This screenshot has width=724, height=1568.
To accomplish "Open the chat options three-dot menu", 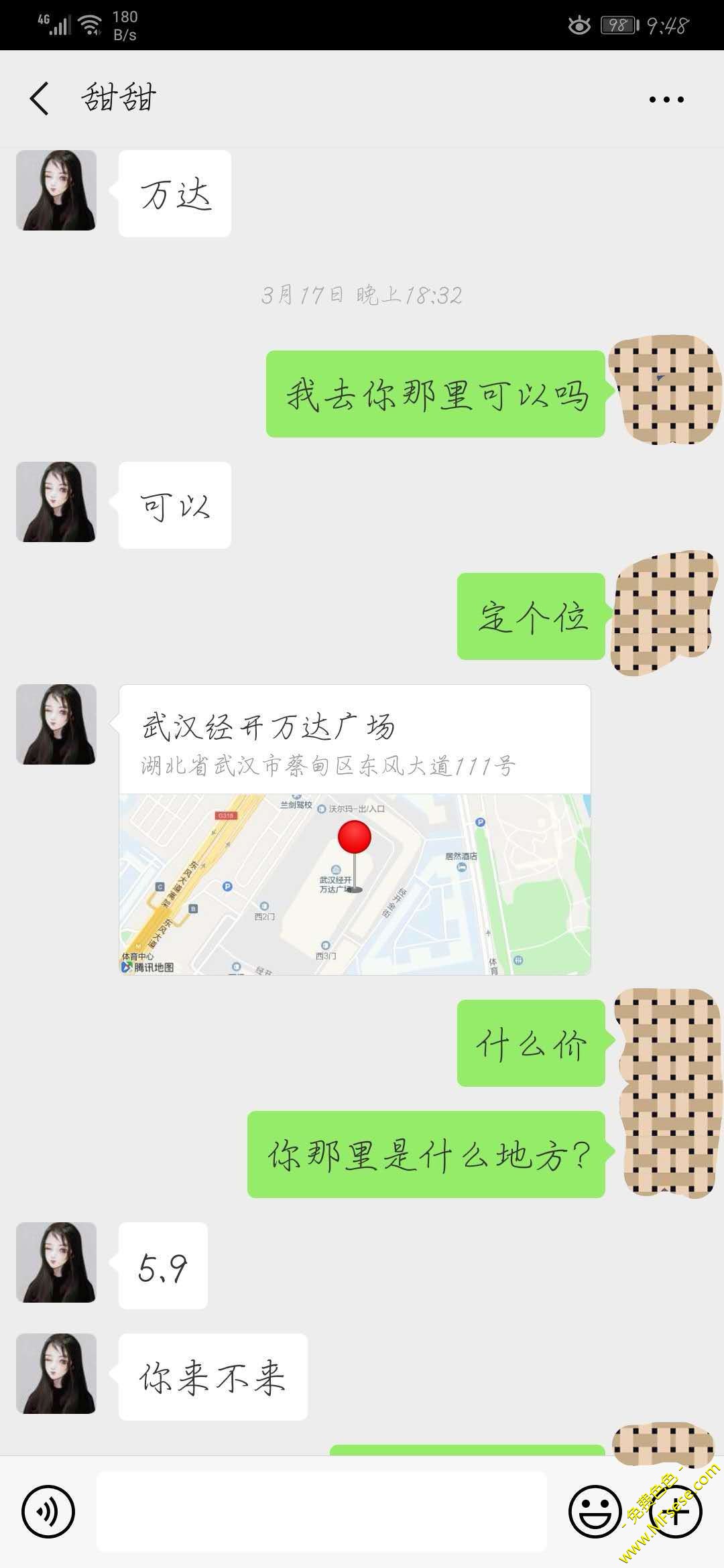I will click(666, 99).
